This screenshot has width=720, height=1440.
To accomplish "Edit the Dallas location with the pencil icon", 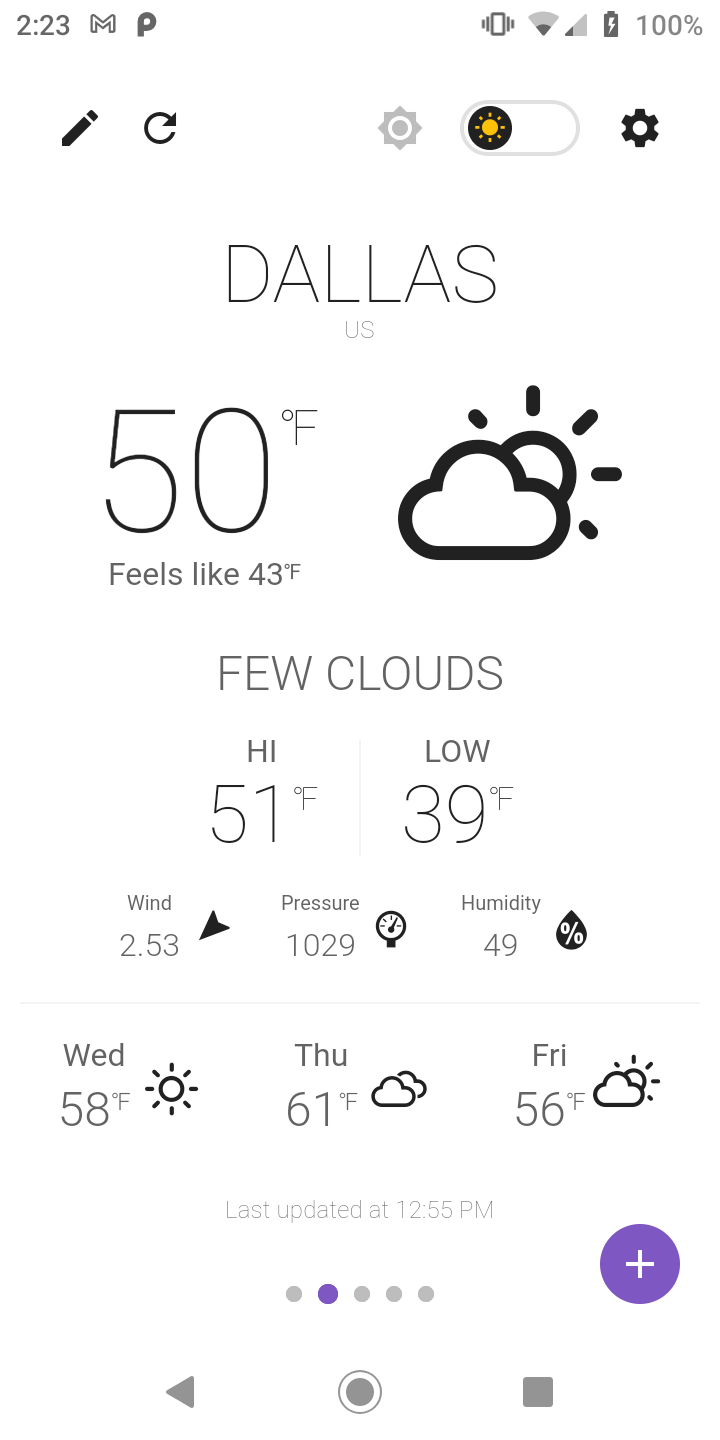I will (80, 129).
